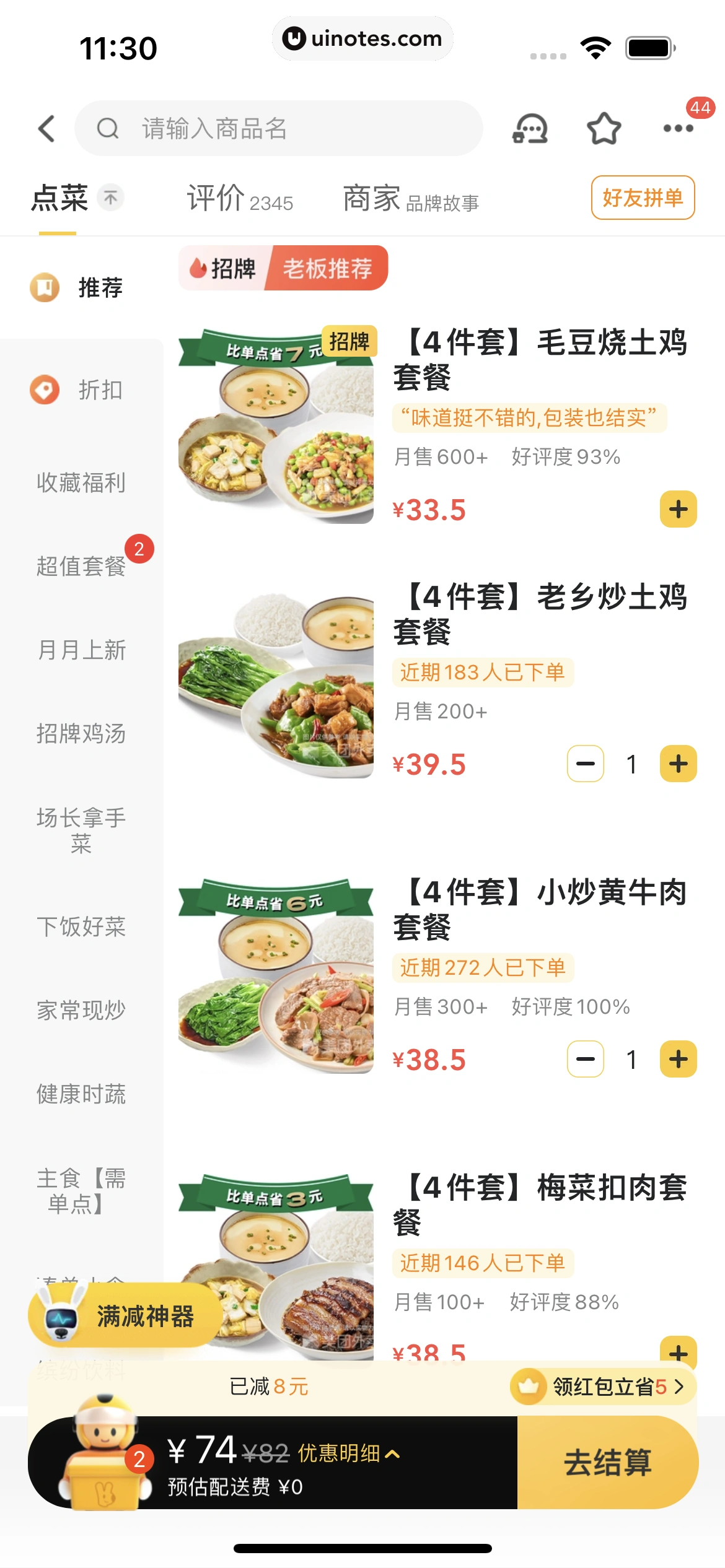
Task: Select the 折扣 category
Action: (x=81, y=390)
